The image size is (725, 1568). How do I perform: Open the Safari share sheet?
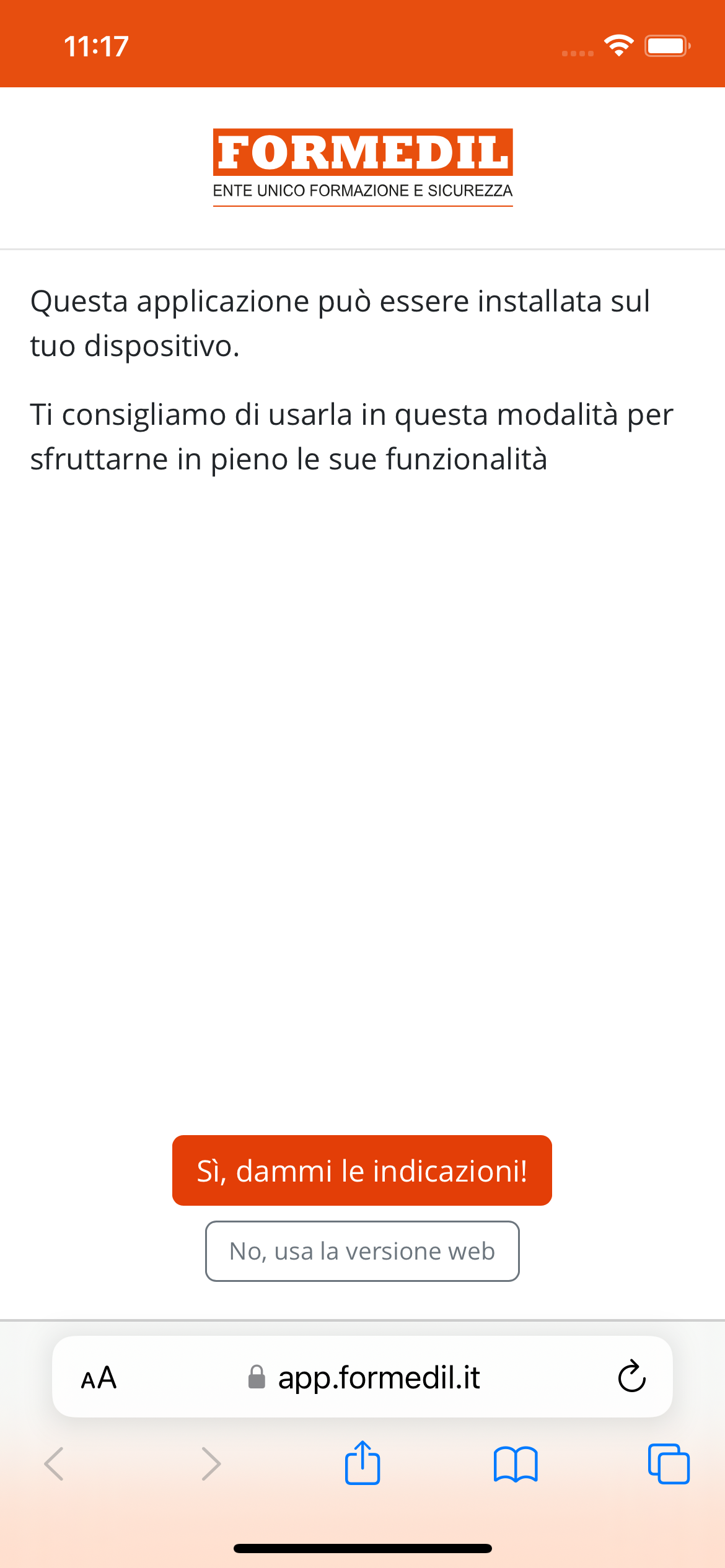[362, 1464]
